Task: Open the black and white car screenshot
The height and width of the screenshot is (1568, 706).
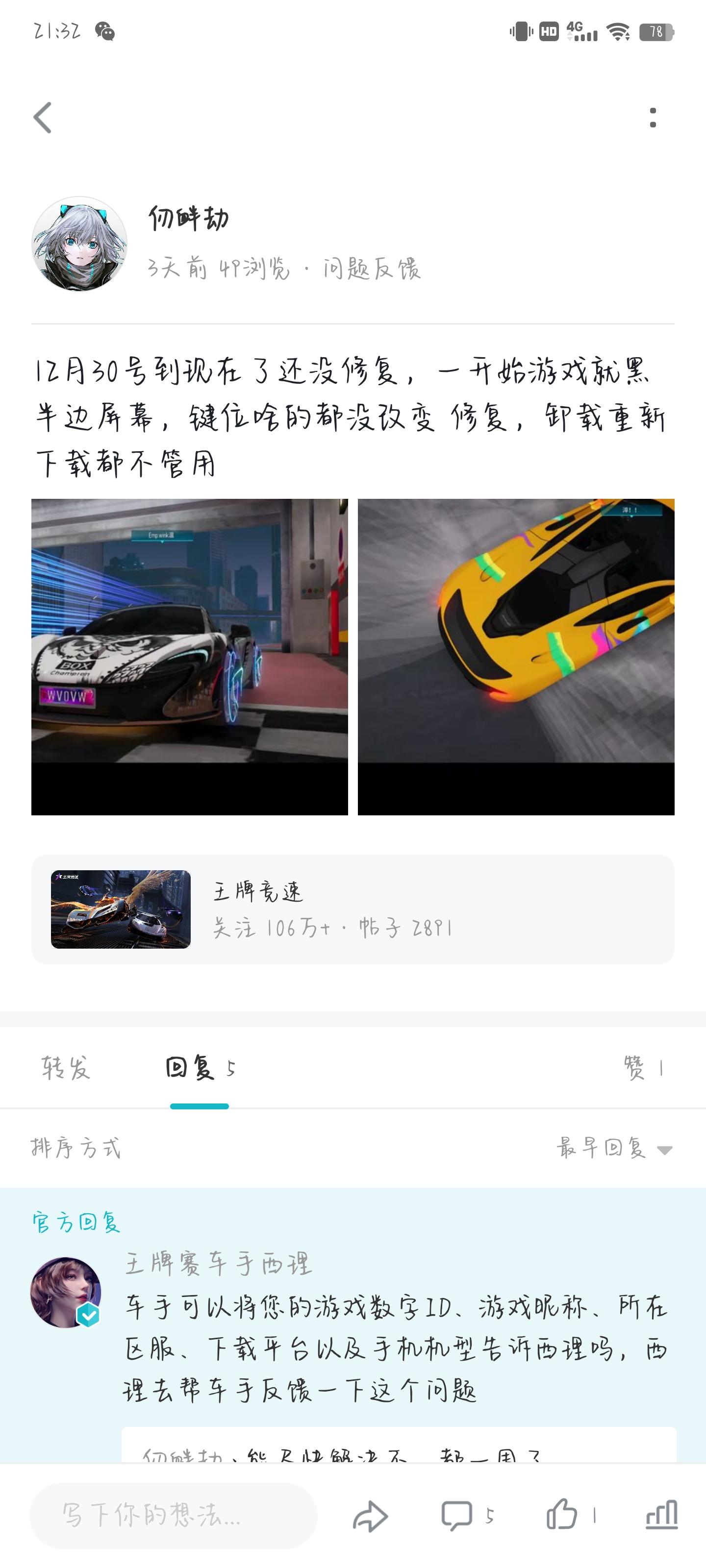Action: click(x=189, y=657)
